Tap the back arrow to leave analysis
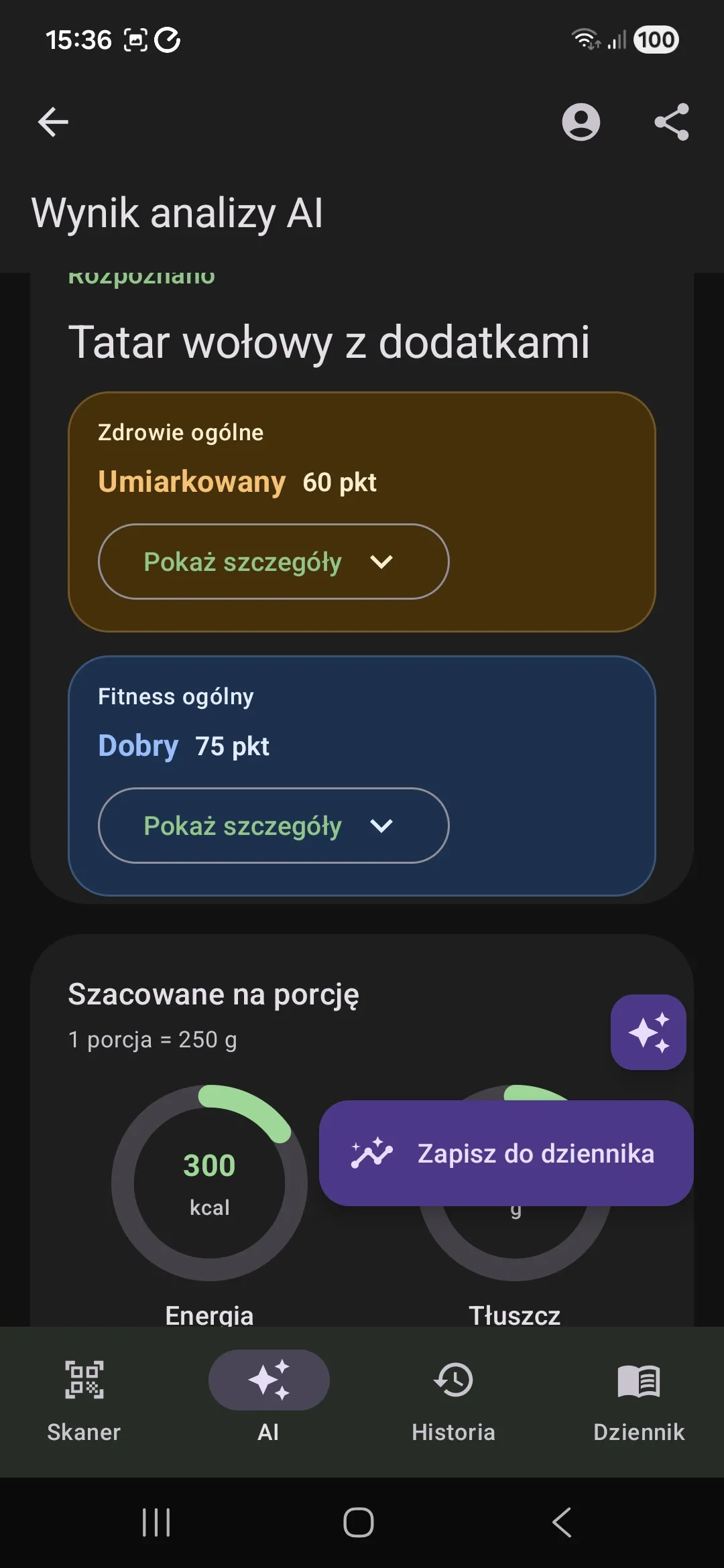724x1568 pixels. pyautogui.click(x=52, y=121)
